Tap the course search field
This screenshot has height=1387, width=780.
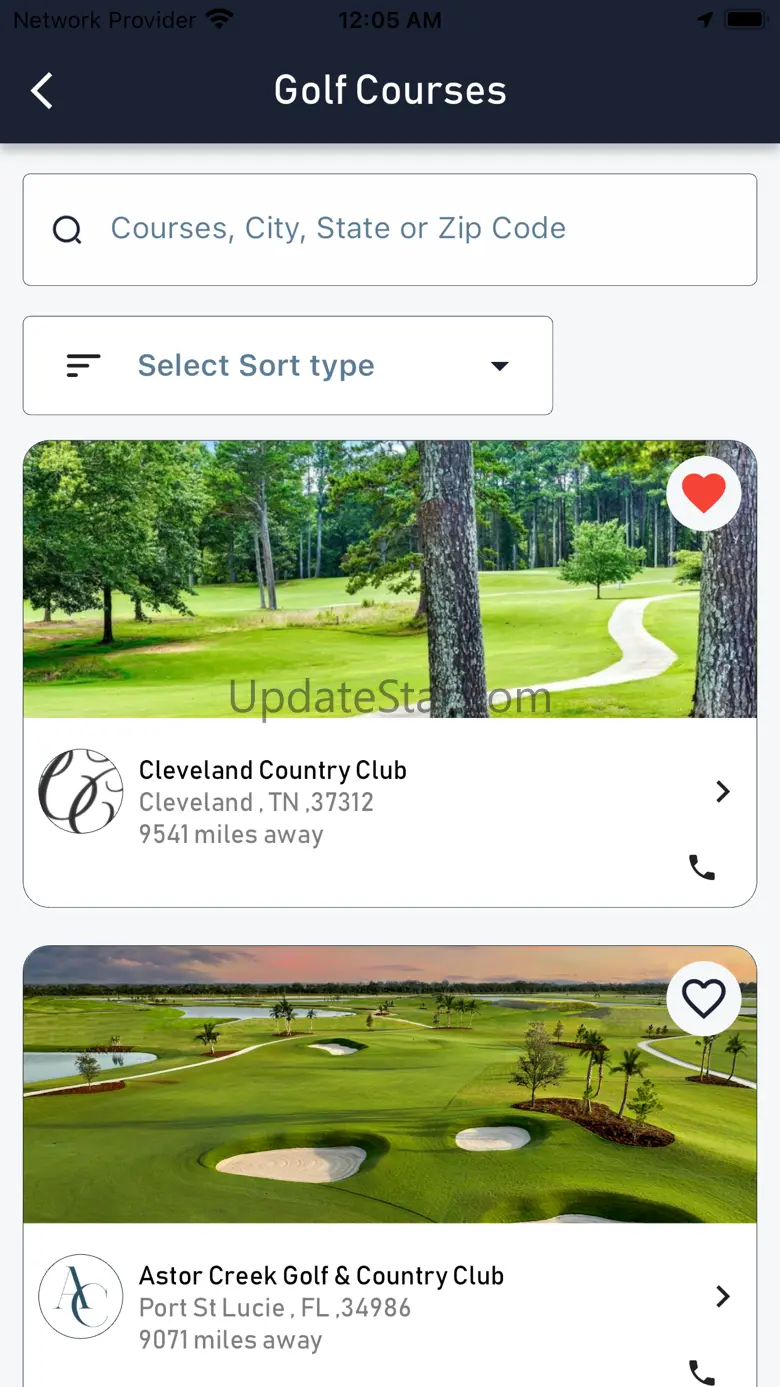[x=390, y=229]
